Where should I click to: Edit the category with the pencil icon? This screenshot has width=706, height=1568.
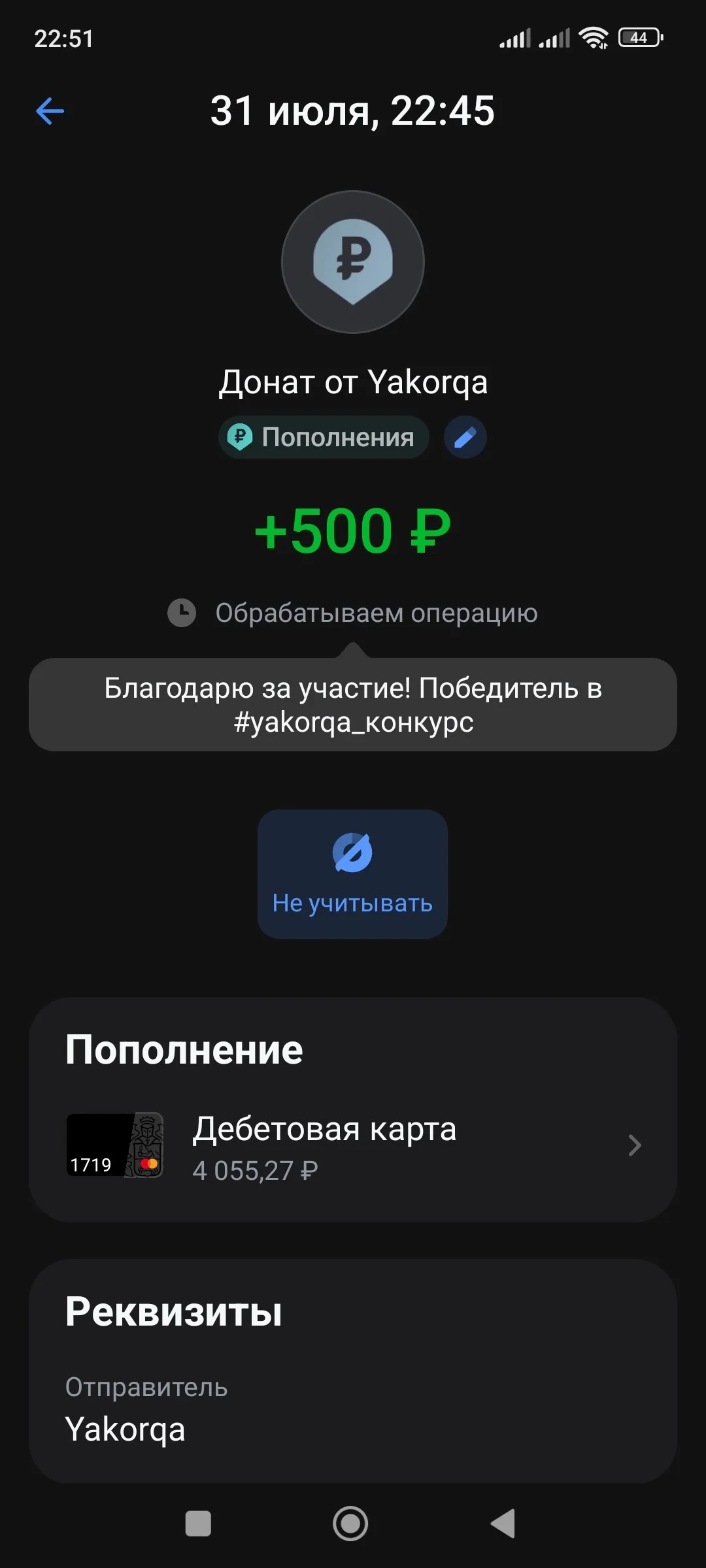465,437
